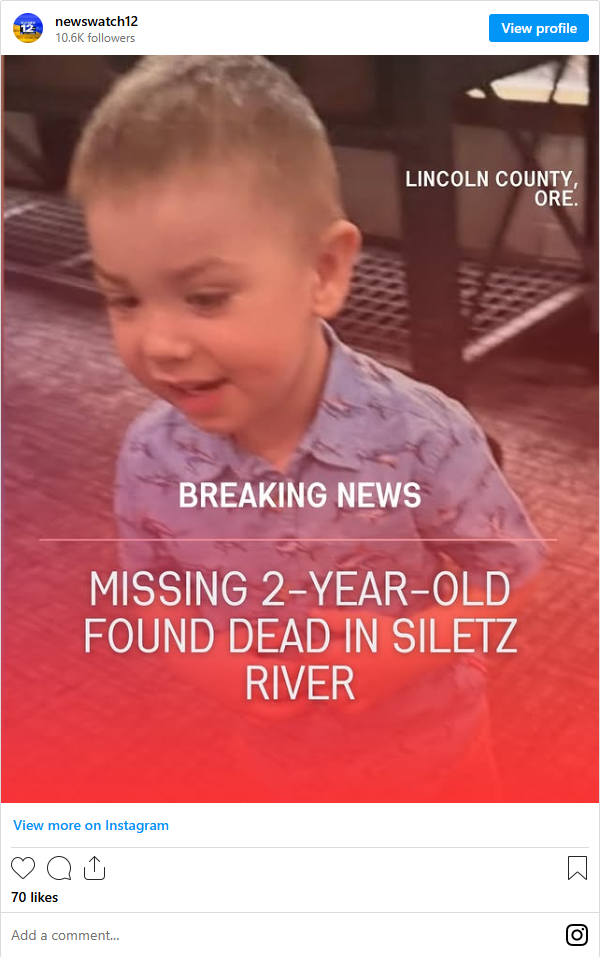
Task: Share this post using the share icon
Action: [x=94, y=868]
